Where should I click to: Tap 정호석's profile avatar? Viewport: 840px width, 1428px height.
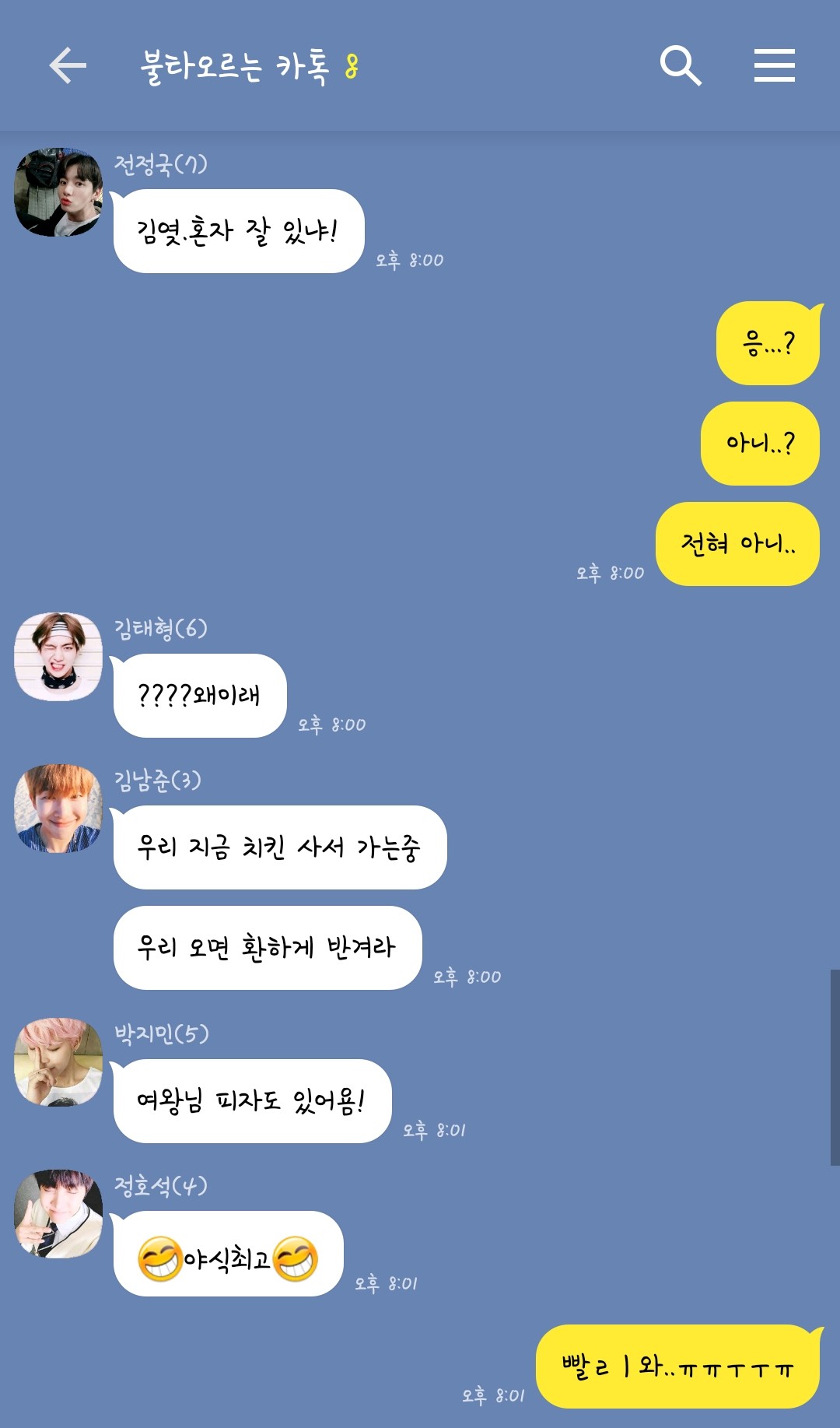pos(58,1213)
